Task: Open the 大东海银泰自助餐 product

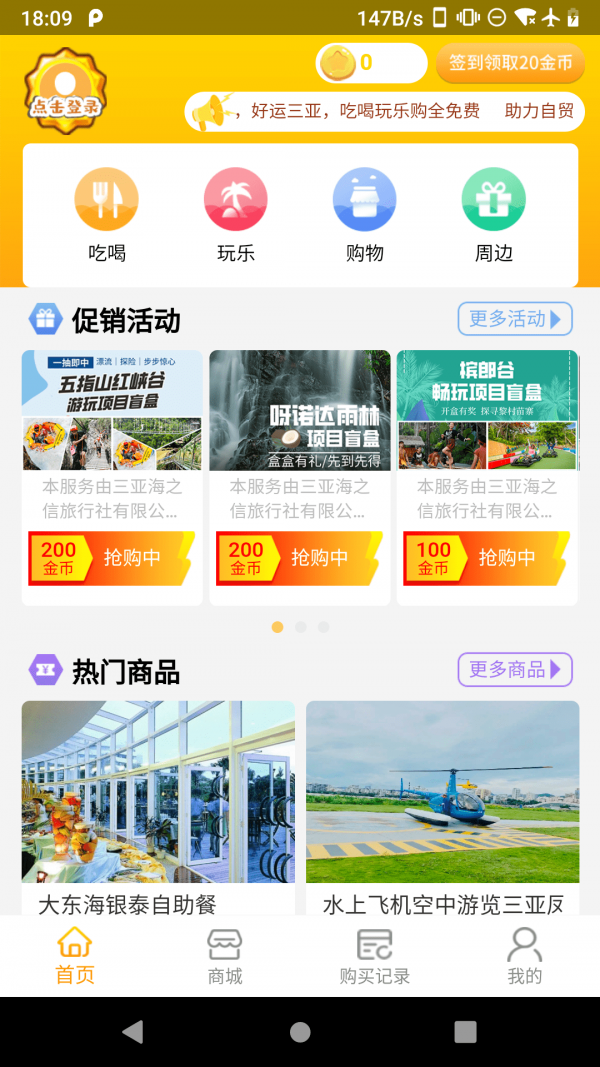Action: 158,805
